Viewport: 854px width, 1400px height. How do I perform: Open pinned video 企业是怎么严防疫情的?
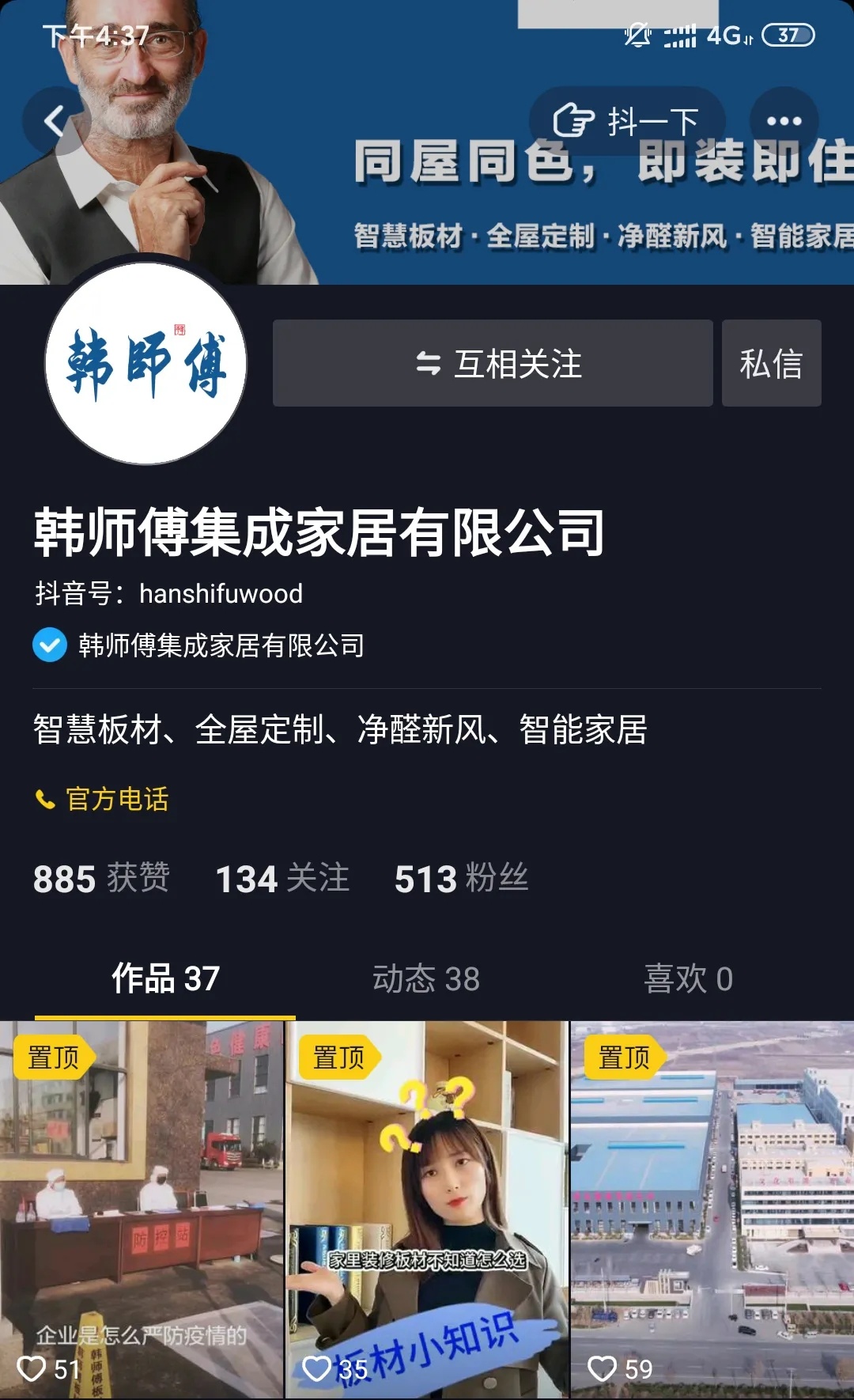click(x=142, y=1210)
